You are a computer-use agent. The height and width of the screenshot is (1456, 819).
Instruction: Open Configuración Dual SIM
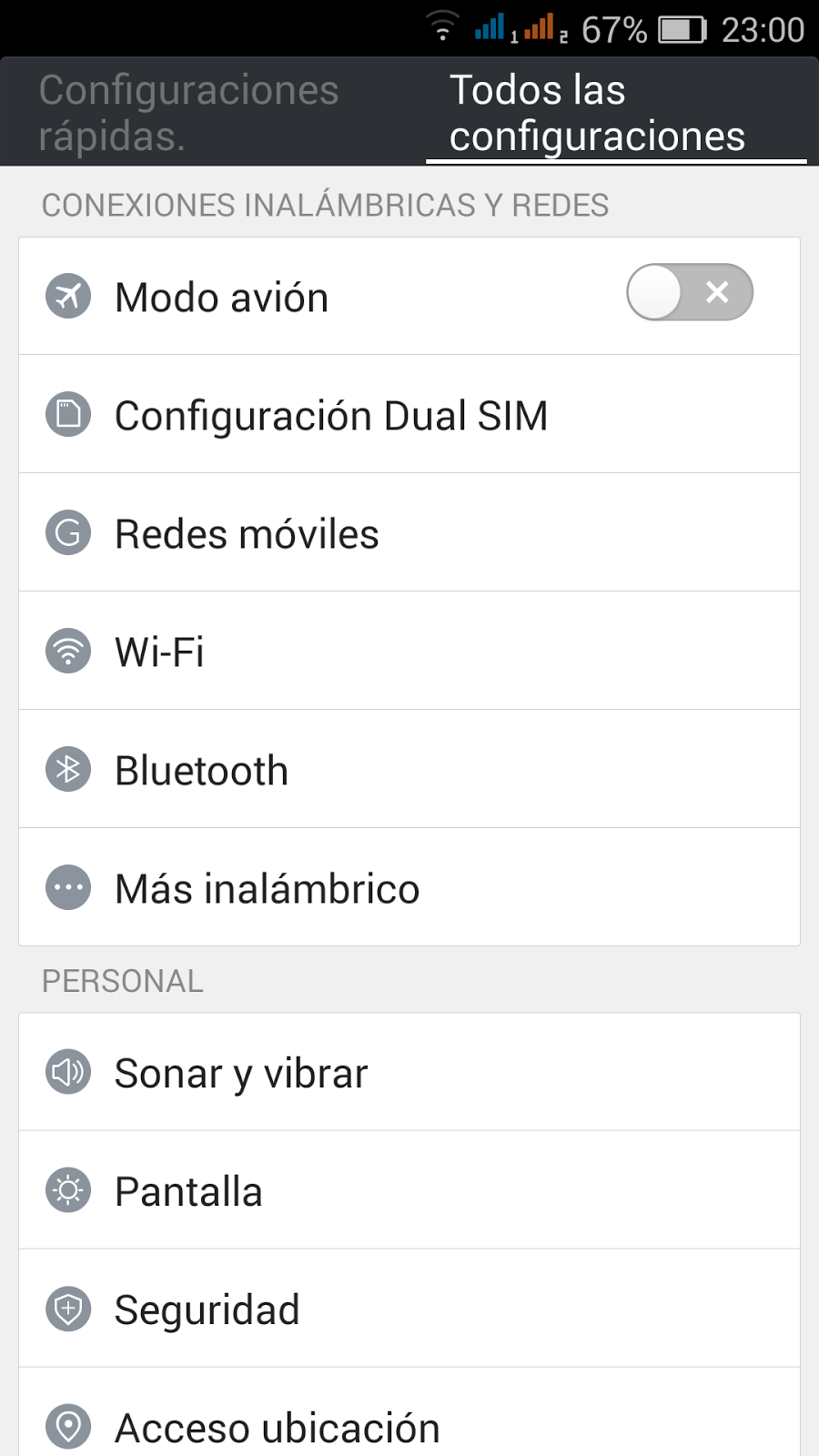409,415
